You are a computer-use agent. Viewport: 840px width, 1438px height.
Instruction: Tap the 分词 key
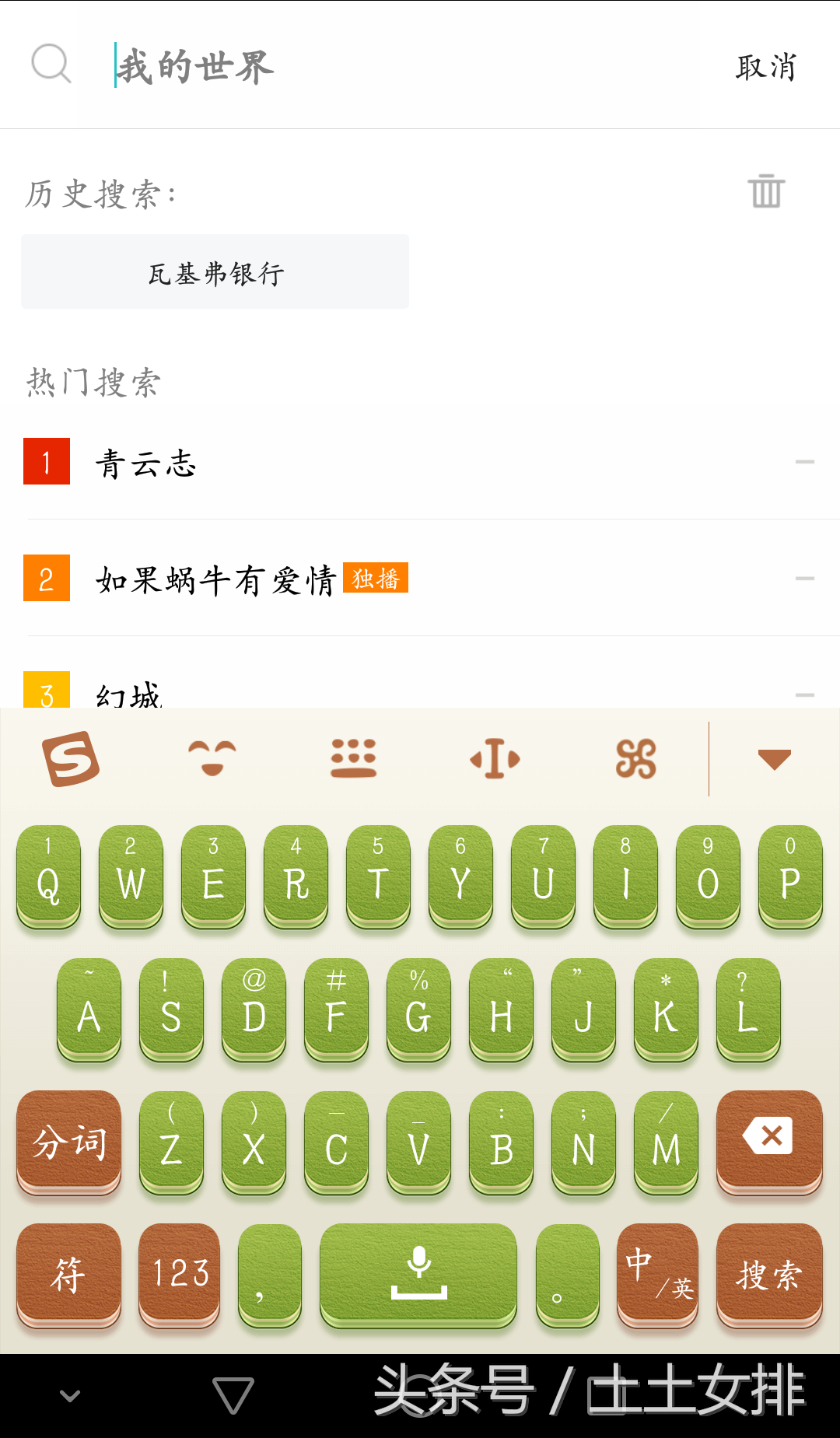(68, 1140)
